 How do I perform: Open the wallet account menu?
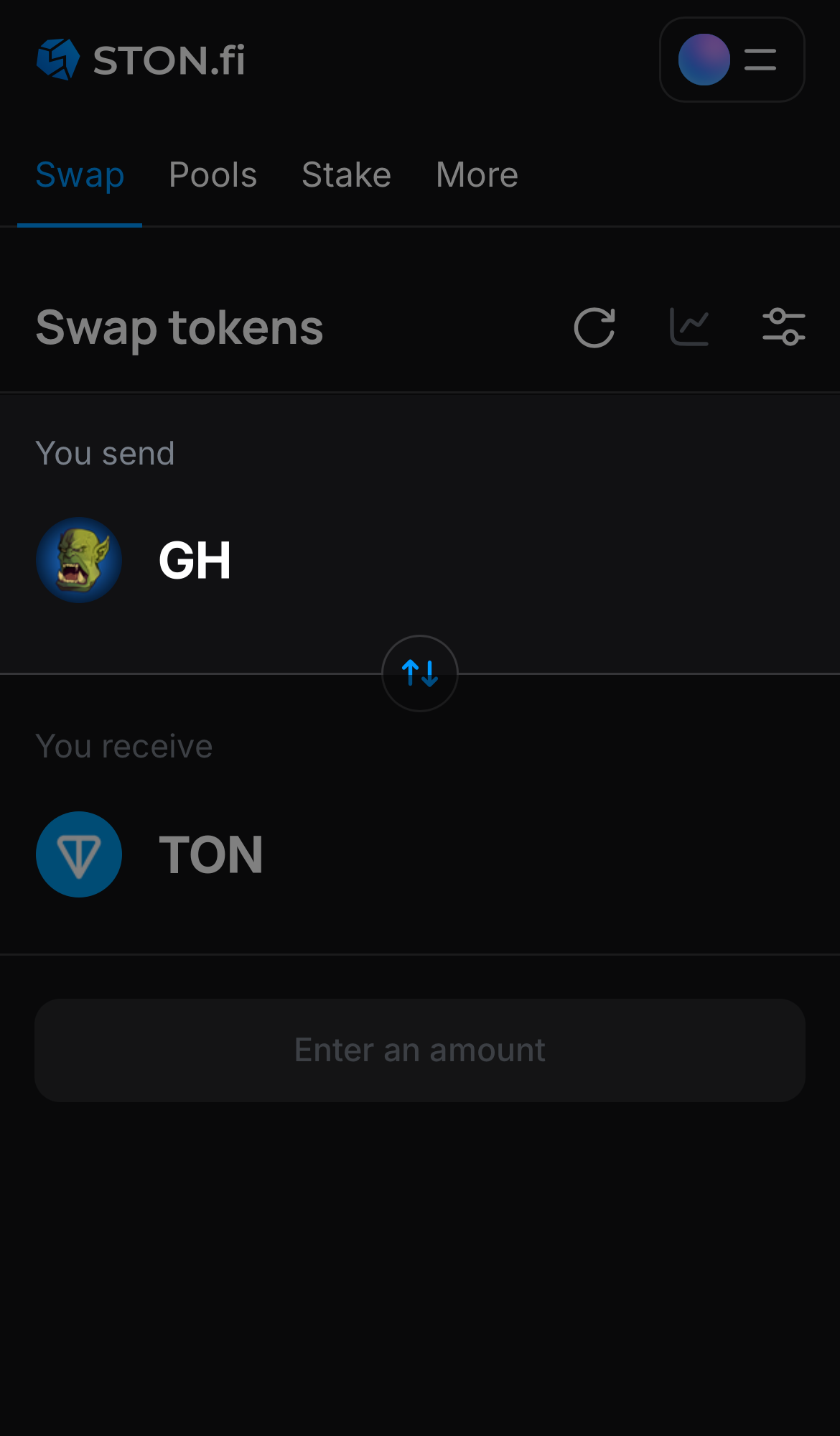pos(732,60)
